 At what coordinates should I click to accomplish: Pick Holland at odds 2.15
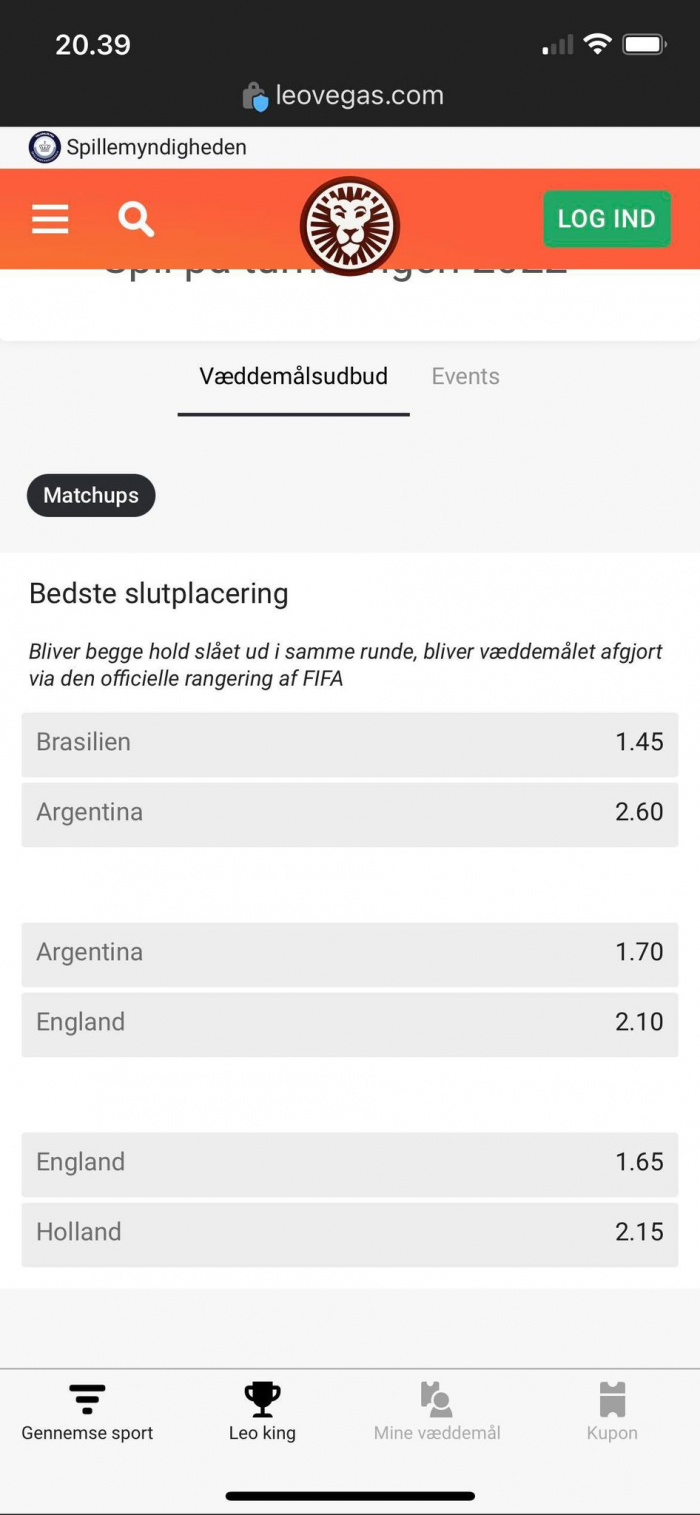(x=350, y=1234)
